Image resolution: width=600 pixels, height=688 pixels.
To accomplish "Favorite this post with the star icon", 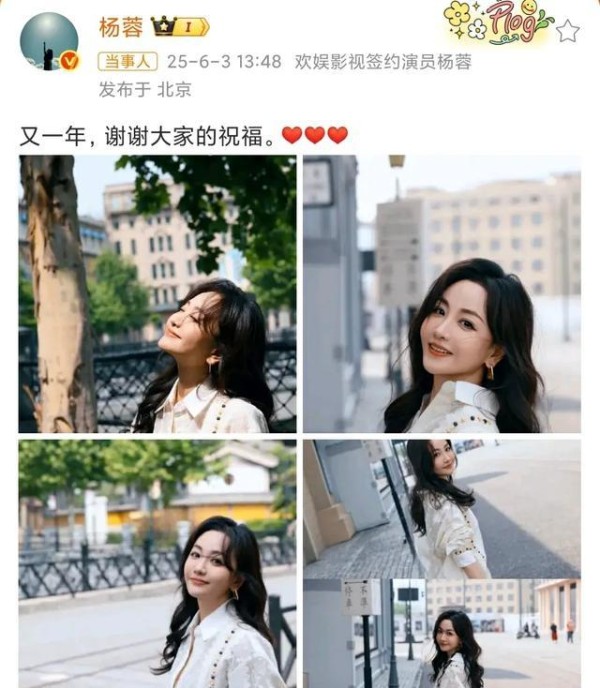I will (568, 31).
